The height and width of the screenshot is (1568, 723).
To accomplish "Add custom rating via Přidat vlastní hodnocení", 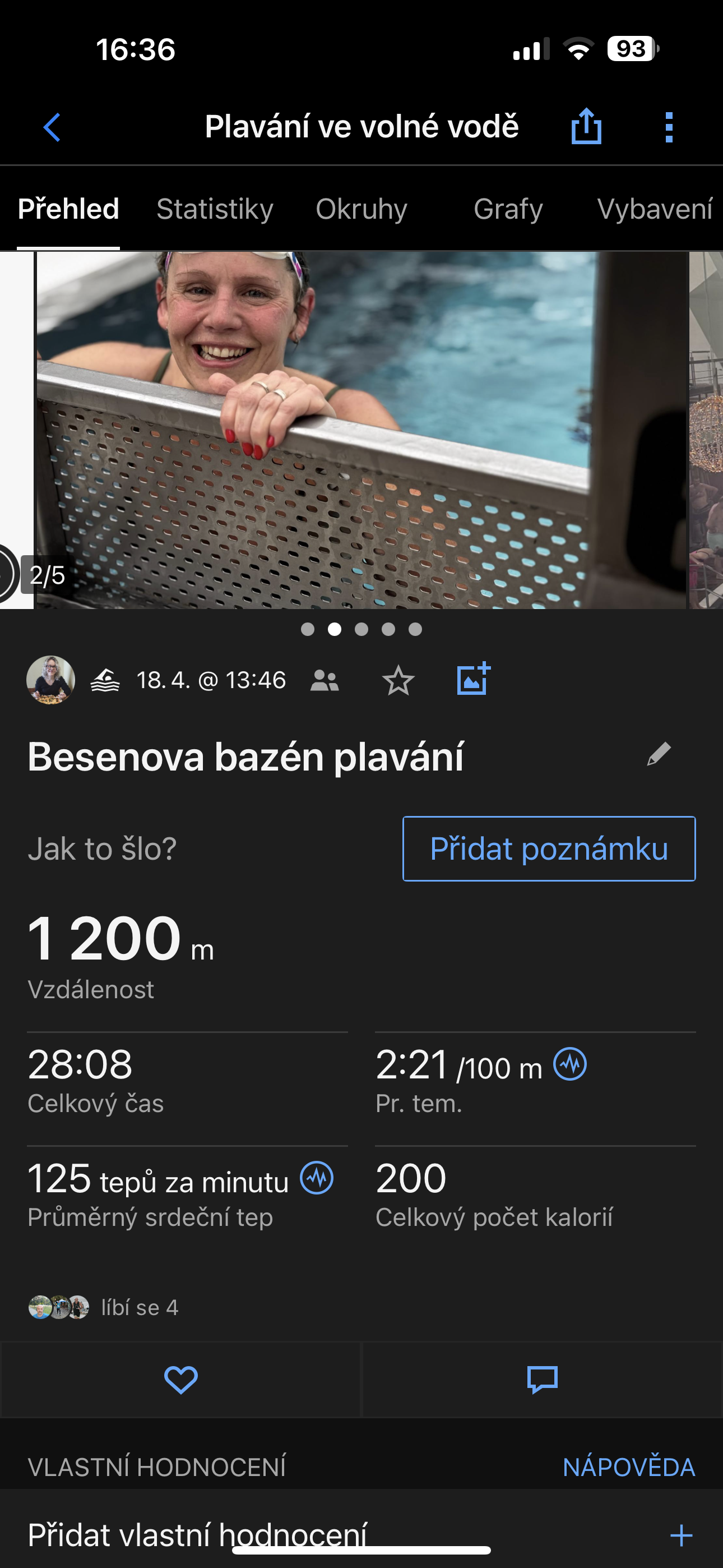I will tap(361, 1534).
